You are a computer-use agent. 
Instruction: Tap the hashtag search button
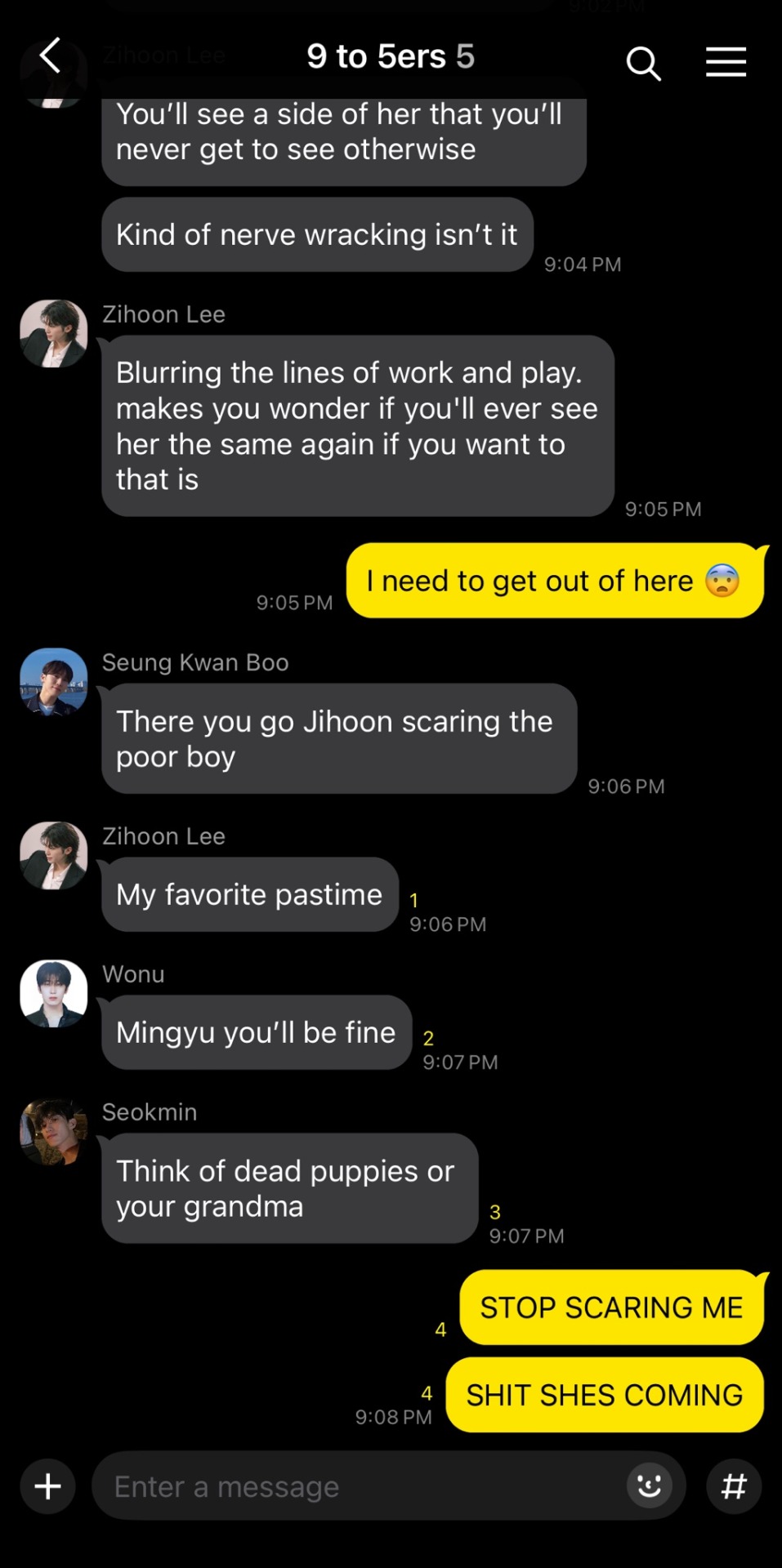click(733, 1486)
